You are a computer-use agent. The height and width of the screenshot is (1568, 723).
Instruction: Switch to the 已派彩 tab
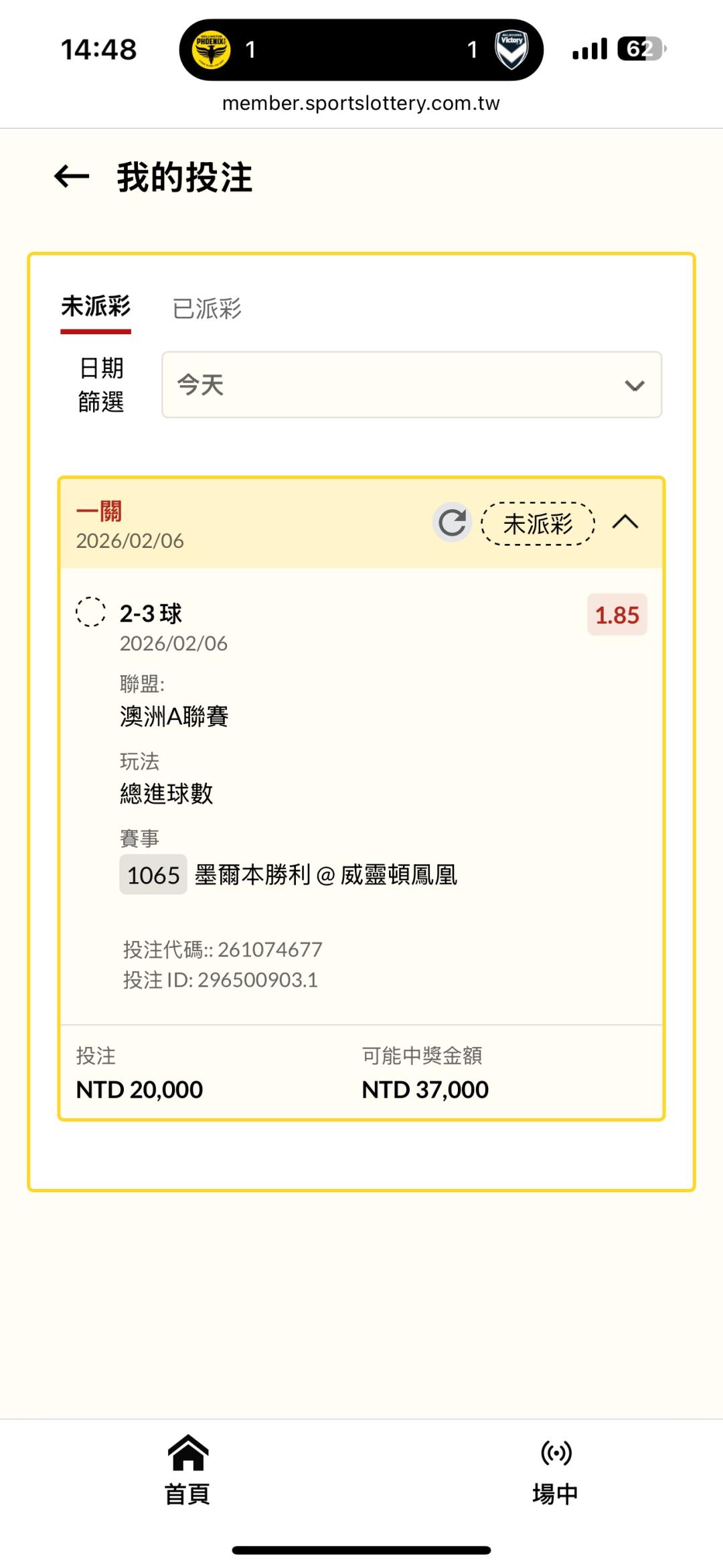tap(207, 308)
